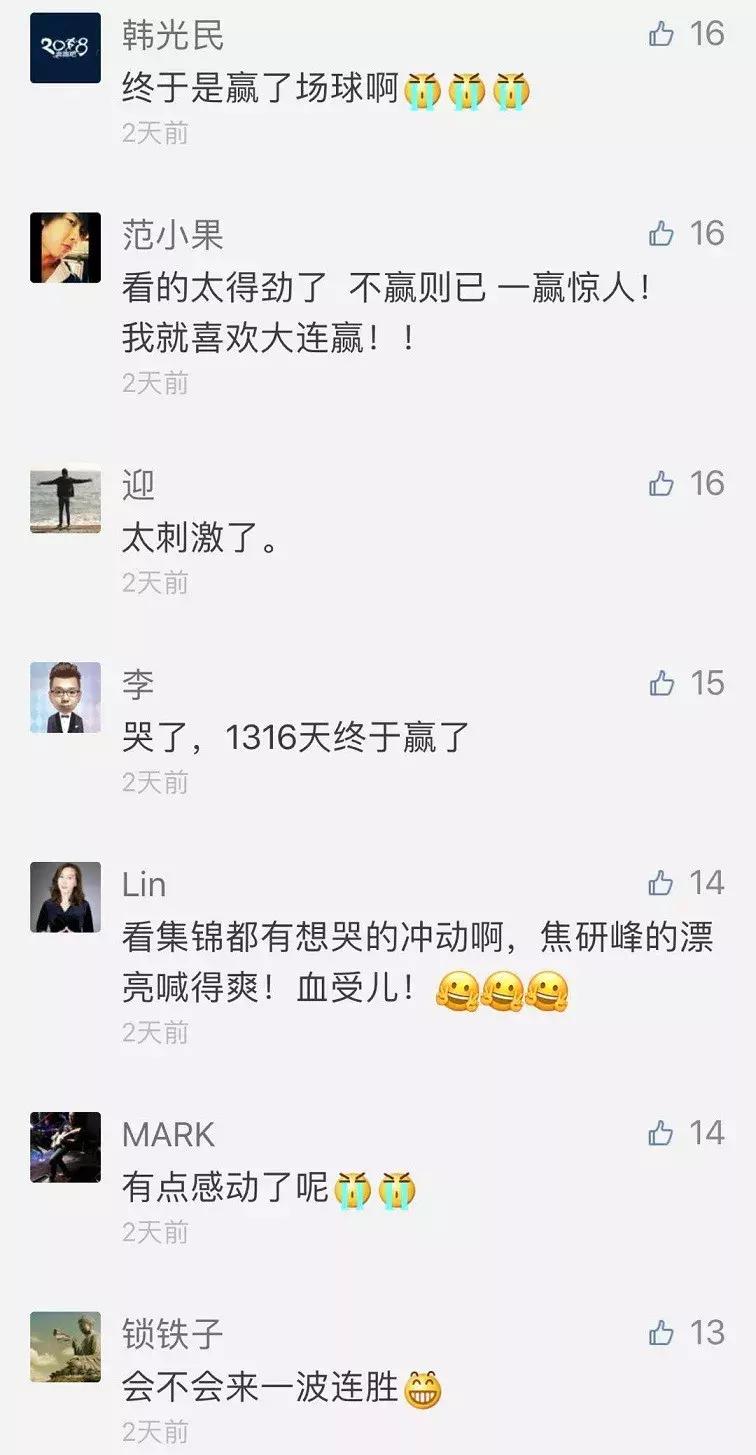Tap the like icon showing 15 beside 李's comment
The width and height of the screenshot is (756, 1455).
(x=661, y=684)
